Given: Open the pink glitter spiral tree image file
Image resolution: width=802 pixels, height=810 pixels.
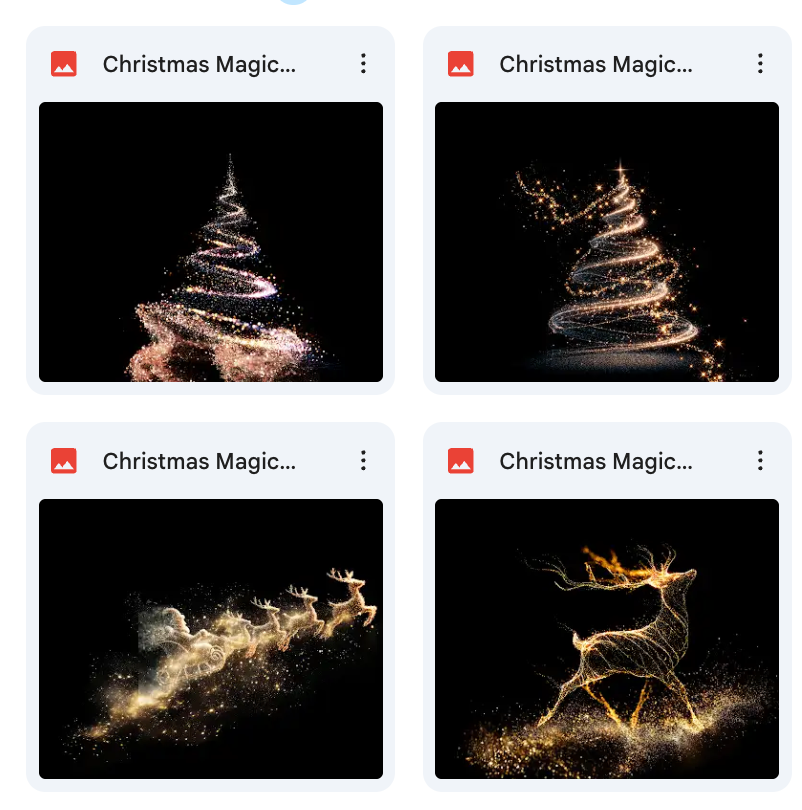Looking at the screenshot, I should pyautogui.click(x=211, y=241).
